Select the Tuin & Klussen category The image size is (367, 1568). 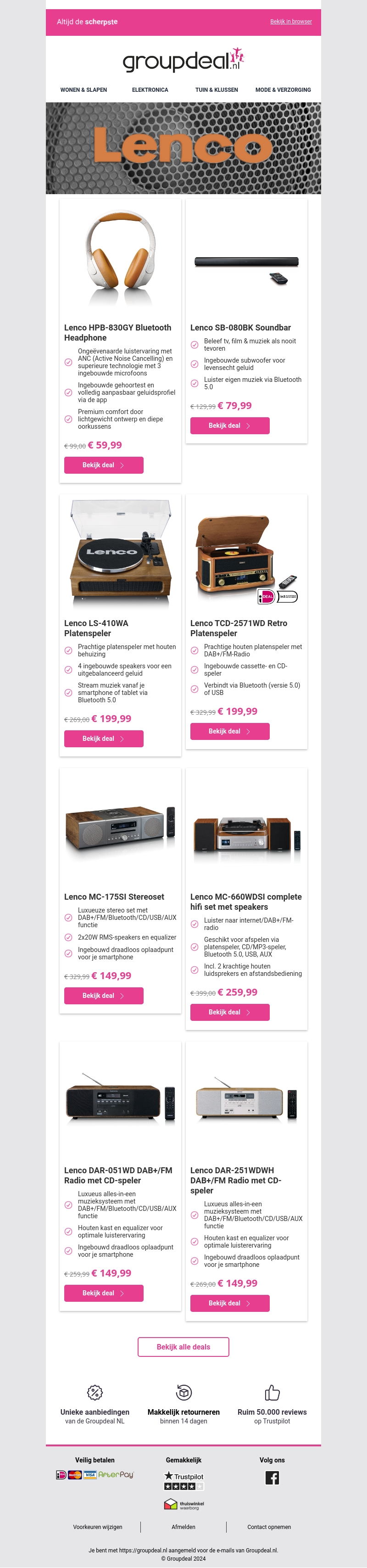(216, 90)
